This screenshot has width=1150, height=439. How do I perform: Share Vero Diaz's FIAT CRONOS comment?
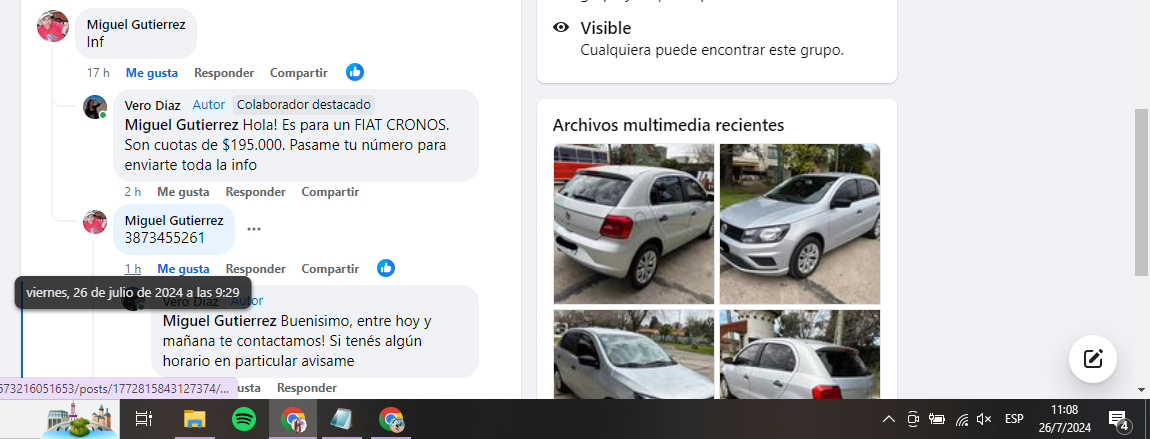[330, 191]
